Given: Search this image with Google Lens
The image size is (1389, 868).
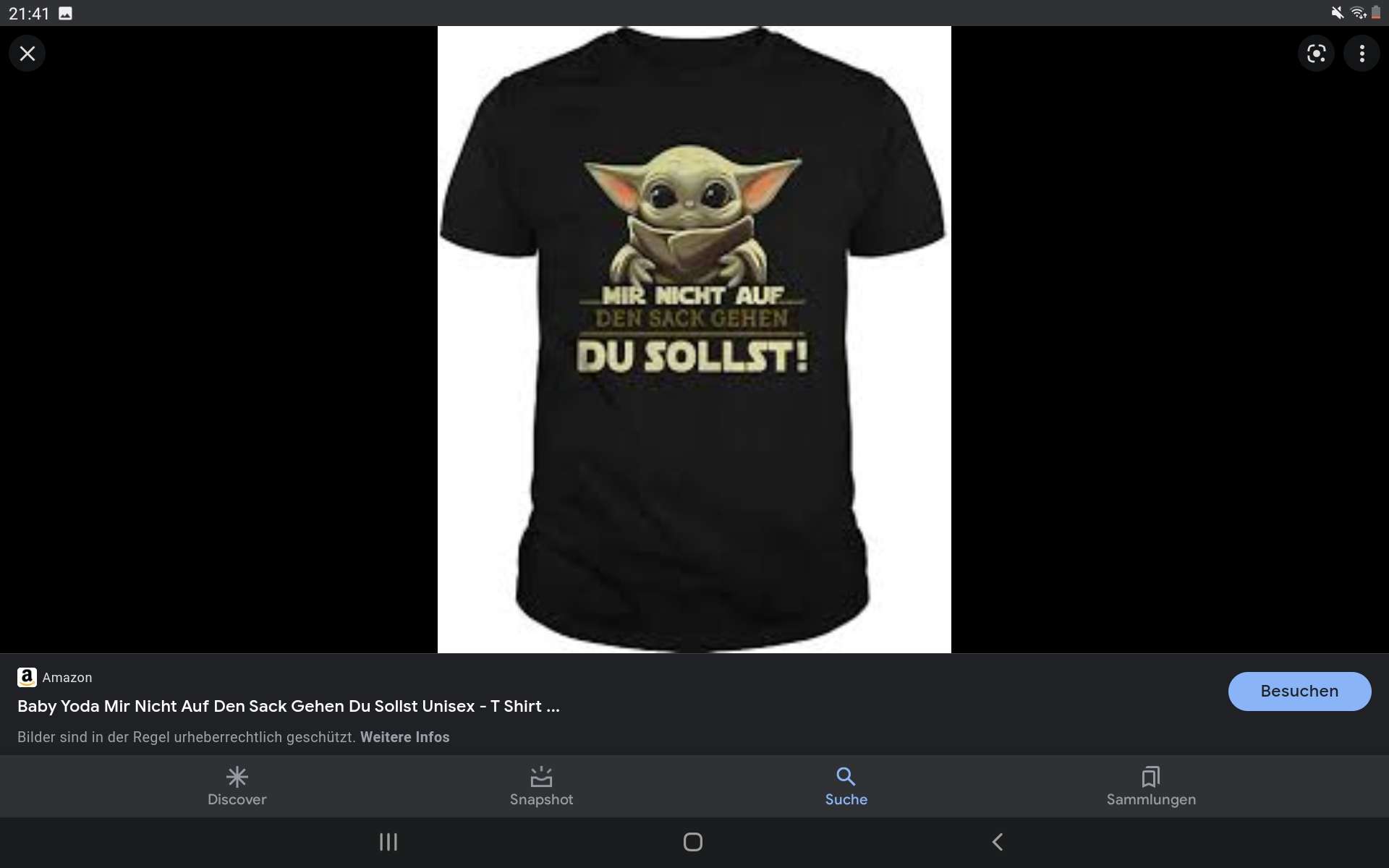Looking at the screenshot, I should [1316, 54].
